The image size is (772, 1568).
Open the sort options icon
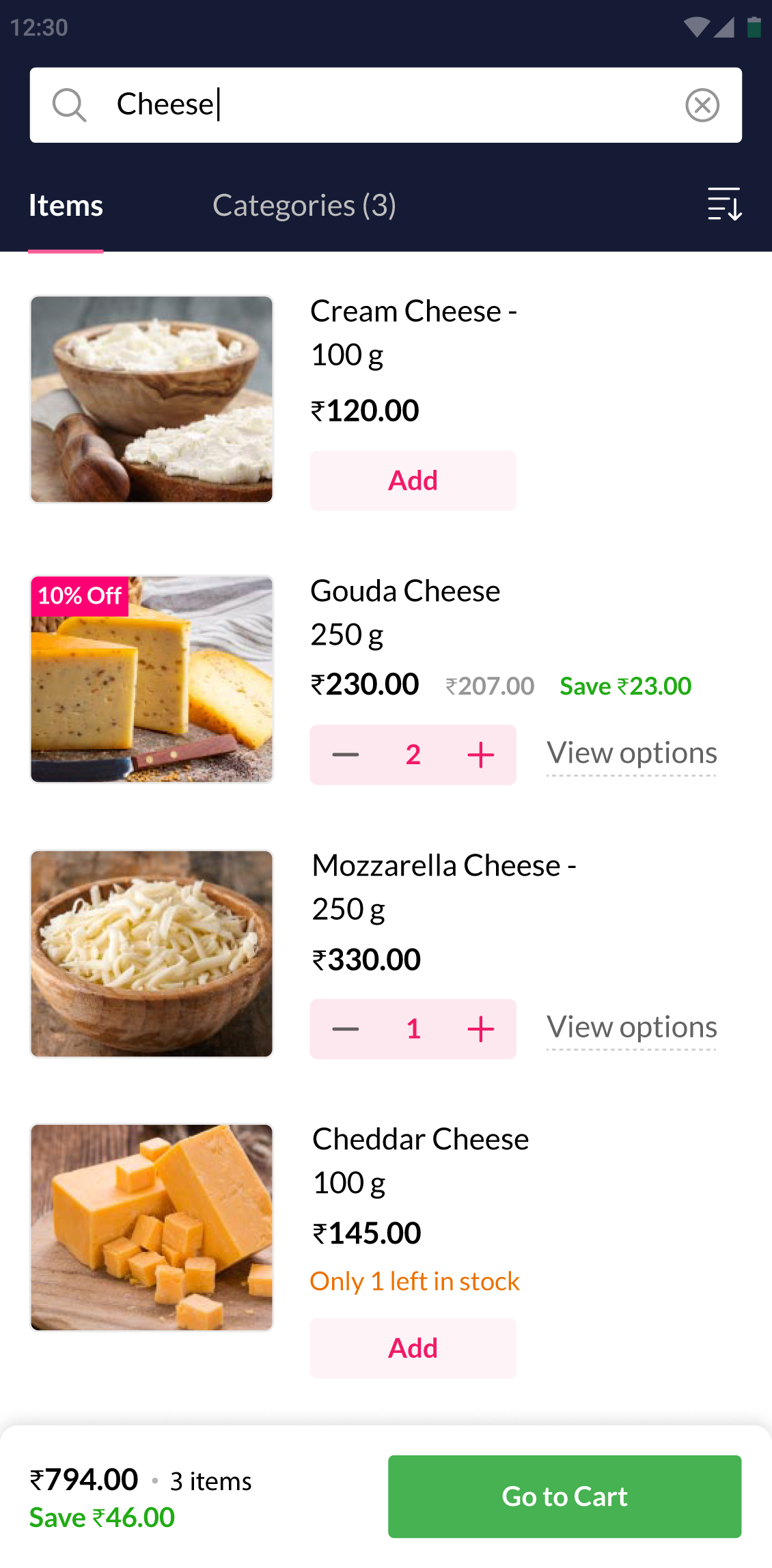pos(725,204)
